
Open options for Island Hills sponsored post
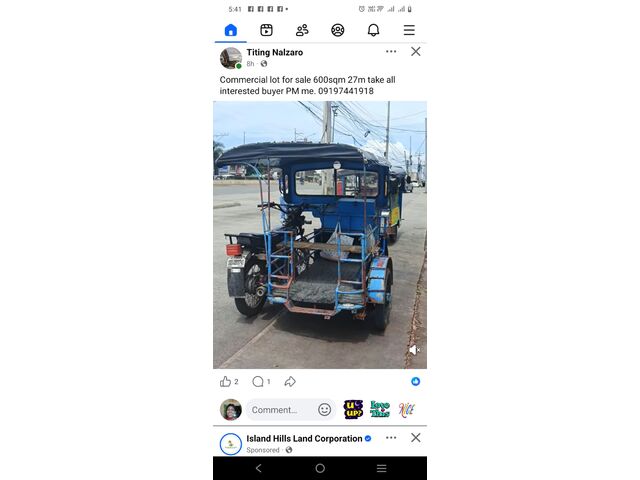tap(391, 438)
